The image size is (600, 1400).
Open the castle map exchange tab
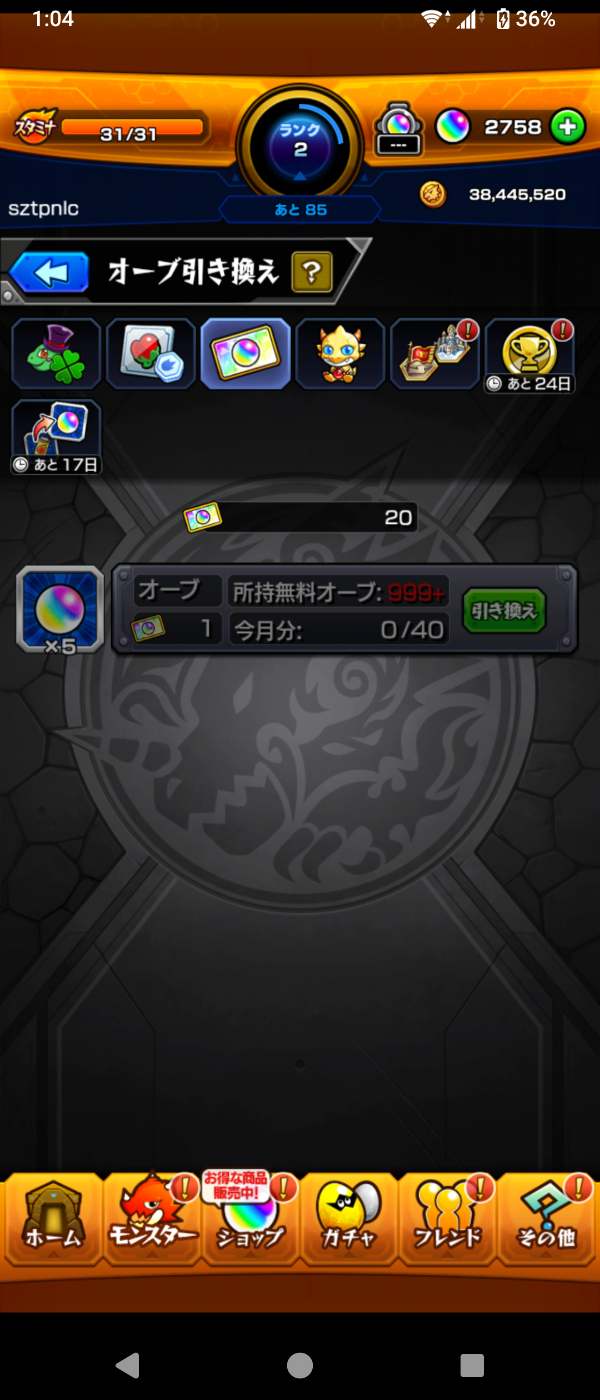pos(434,353)
